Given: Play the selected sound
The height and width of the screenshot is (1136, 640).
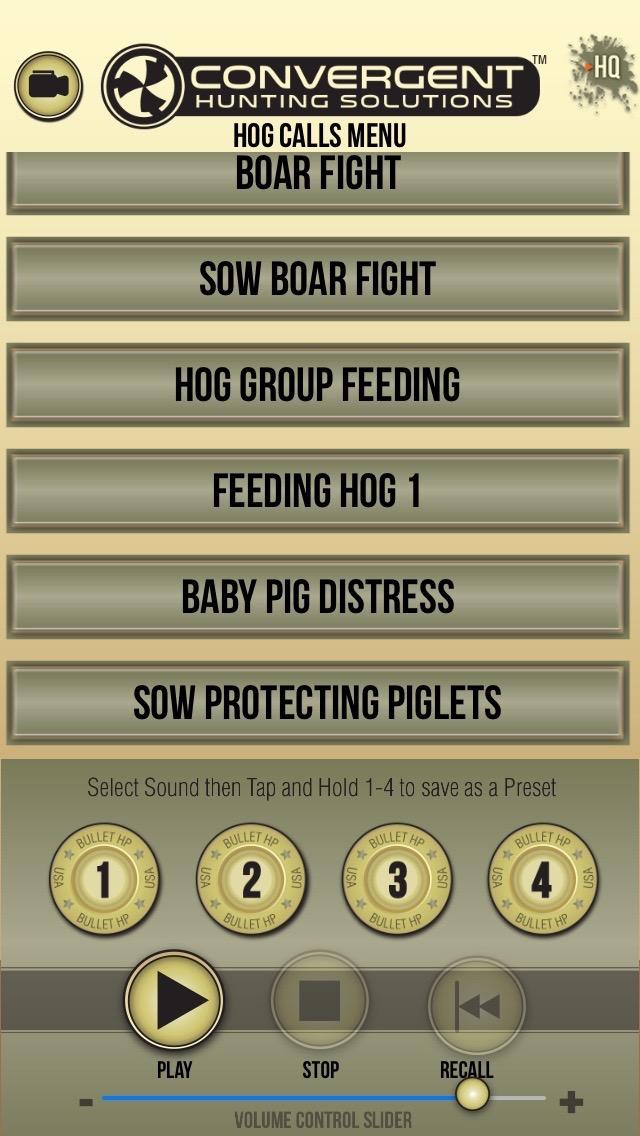Looking at the screenshot, I should coord(174,1001).
